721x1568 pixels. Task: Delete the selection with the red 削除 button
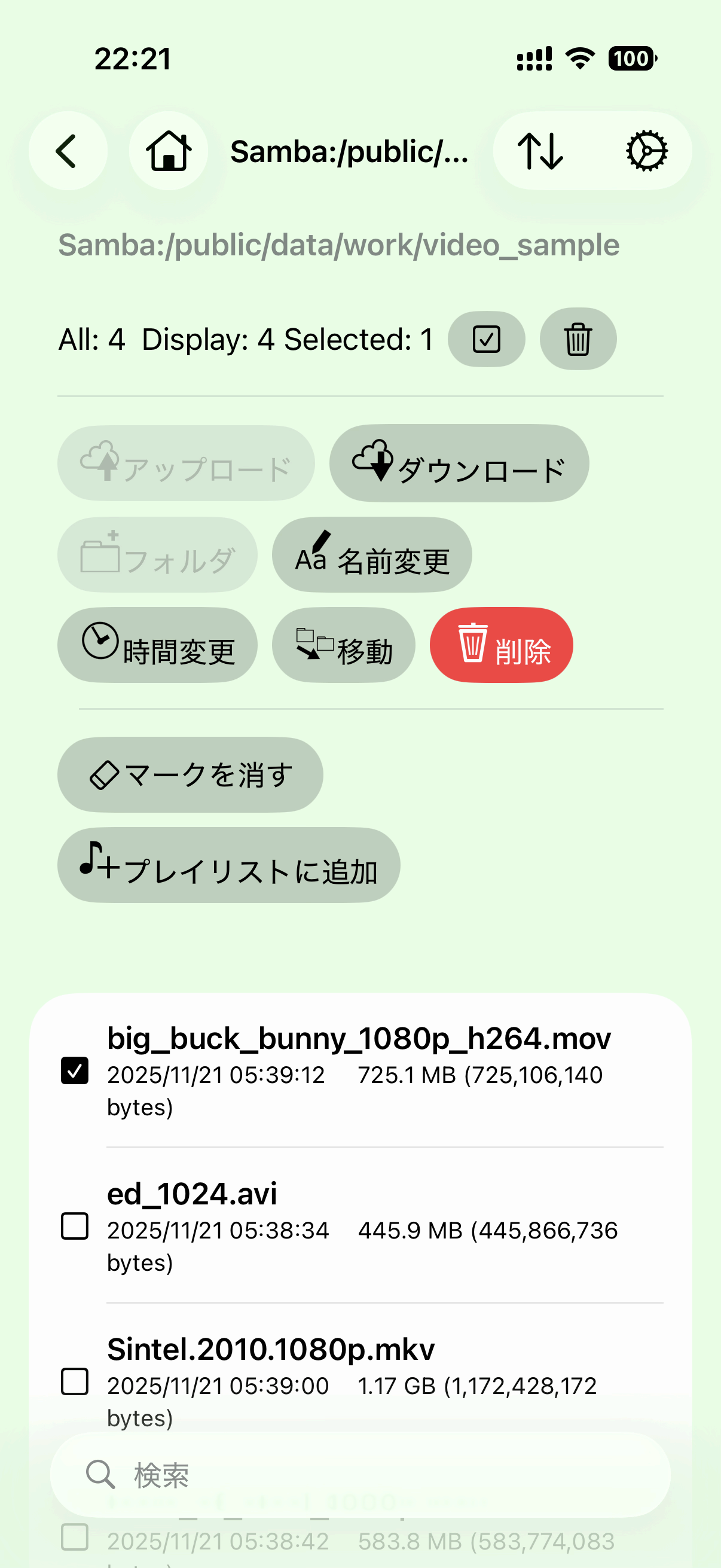click(x=501, y=645)
